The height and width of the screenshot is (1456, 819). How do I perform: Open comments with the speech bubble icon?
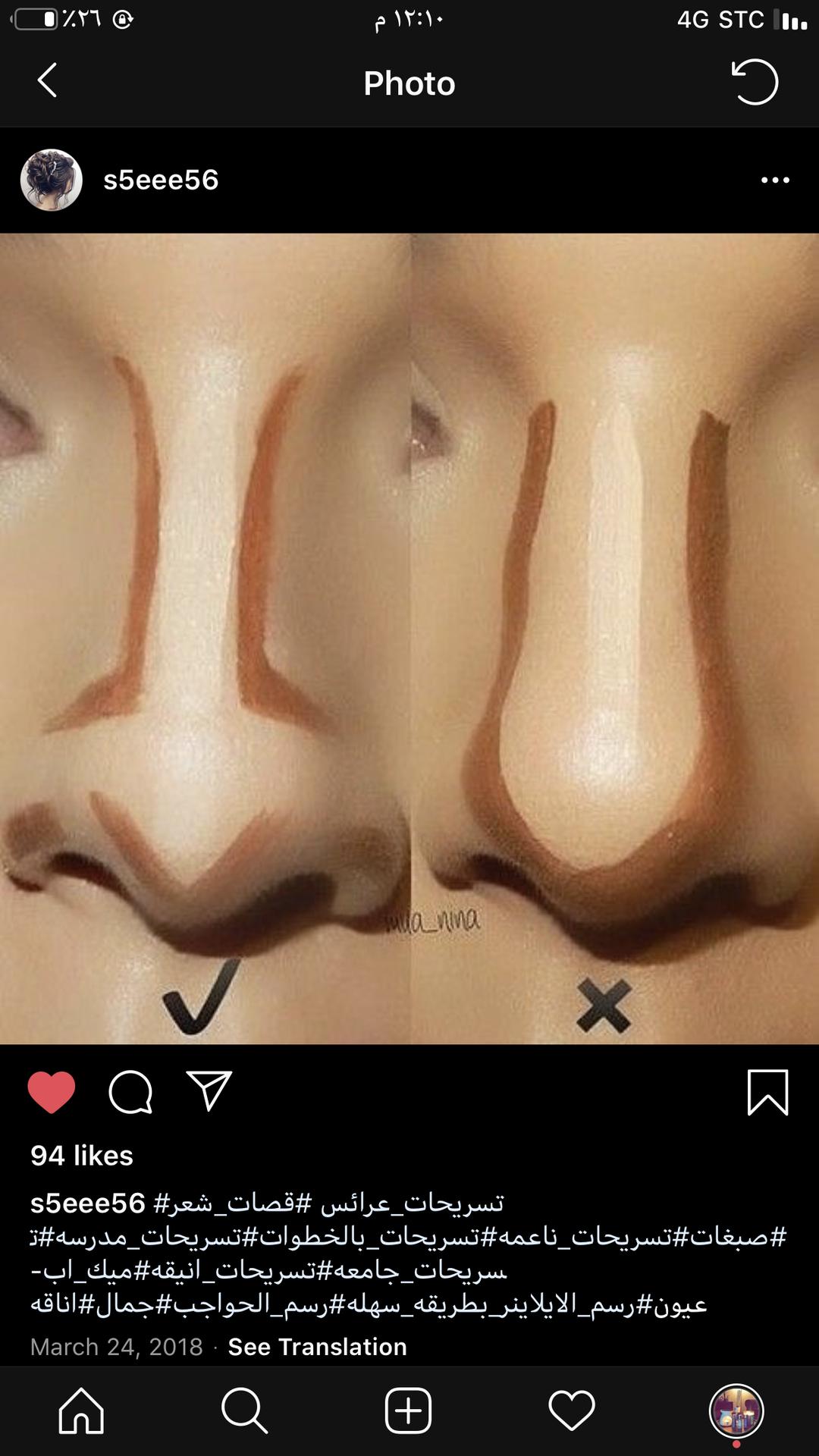(130, 1093)
